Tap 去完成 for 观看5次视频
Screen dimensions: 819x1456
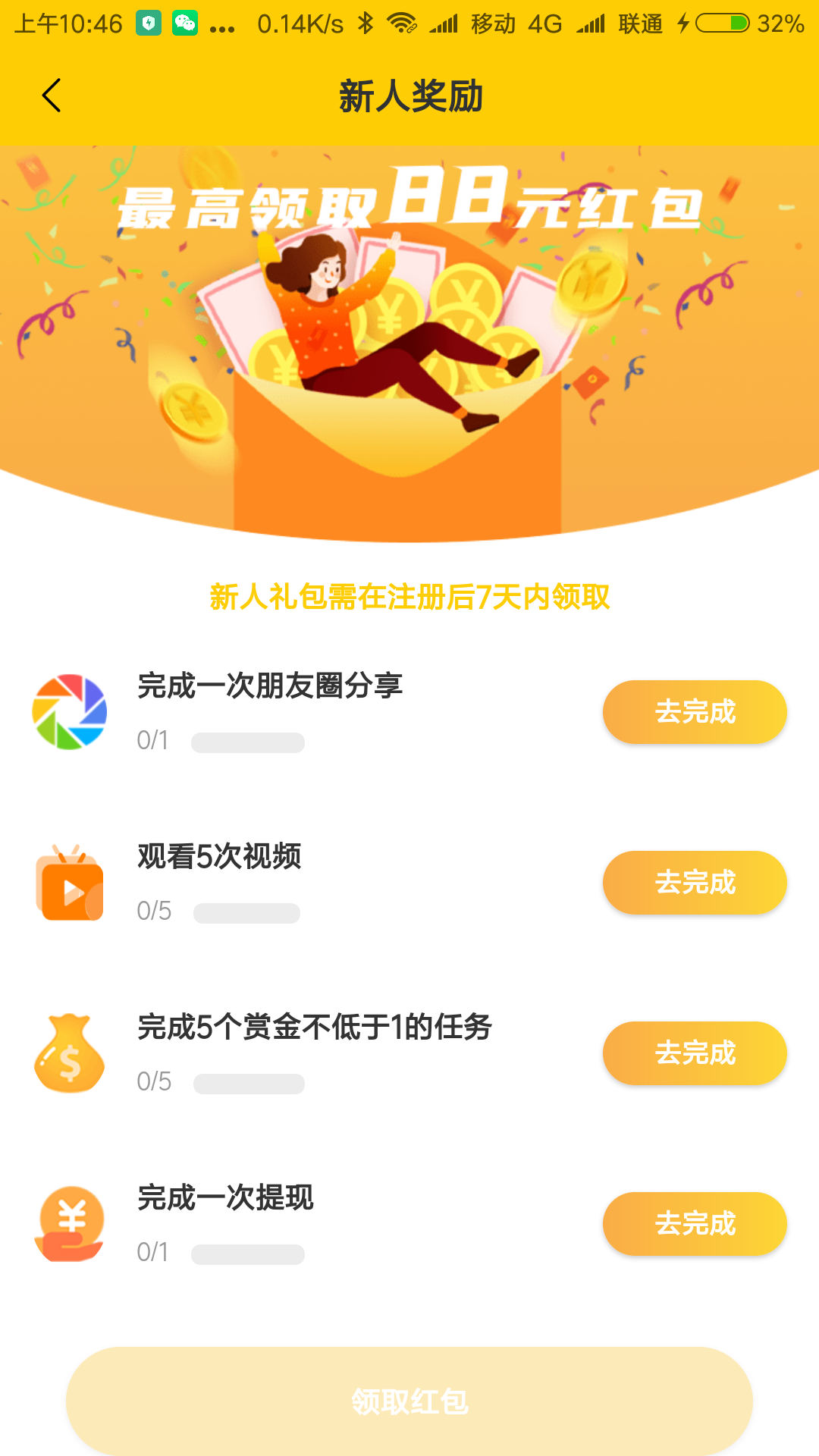click(x=695, y=883)
